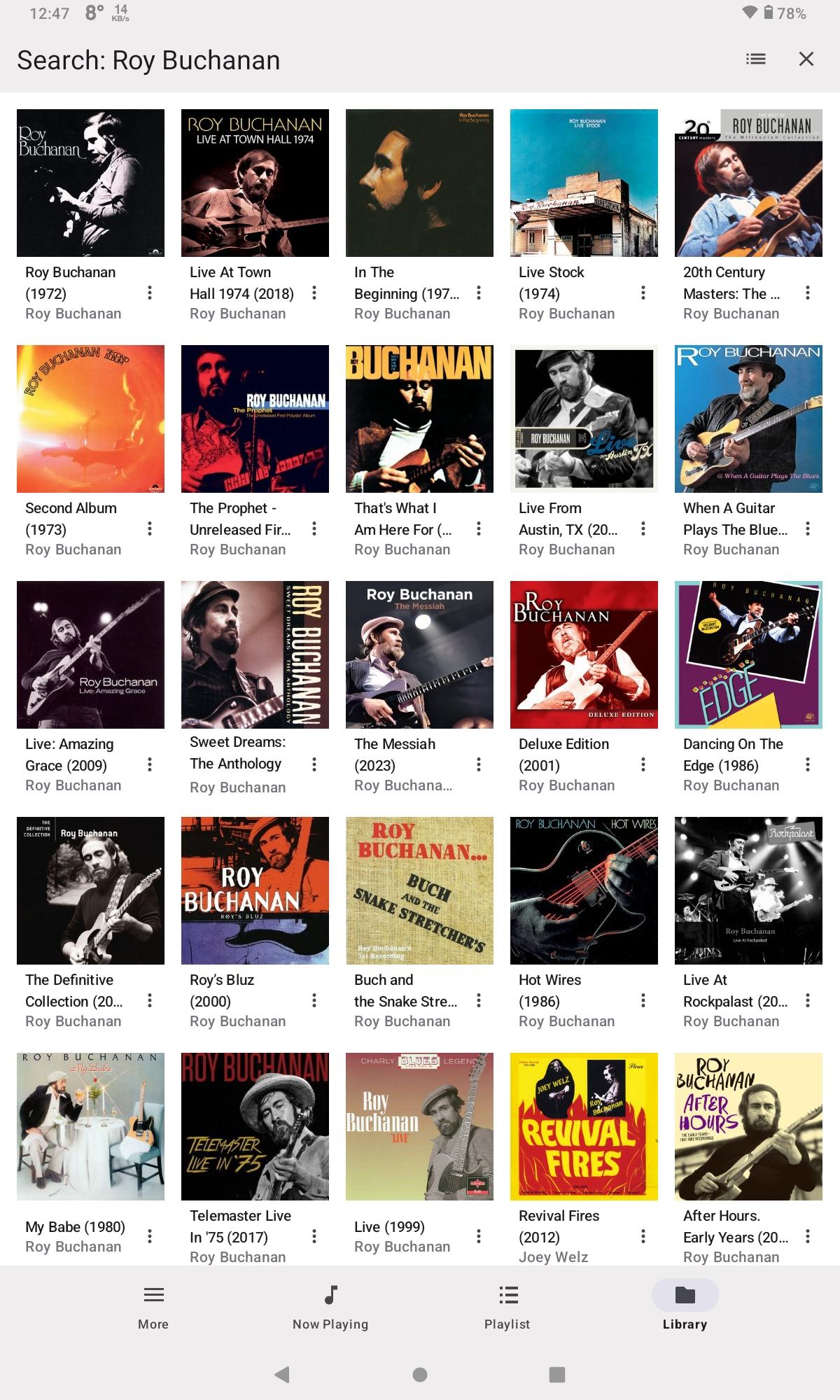Go to the Playlist tab
This screenshot has width=840, height=1400.
click(507, 1307)
